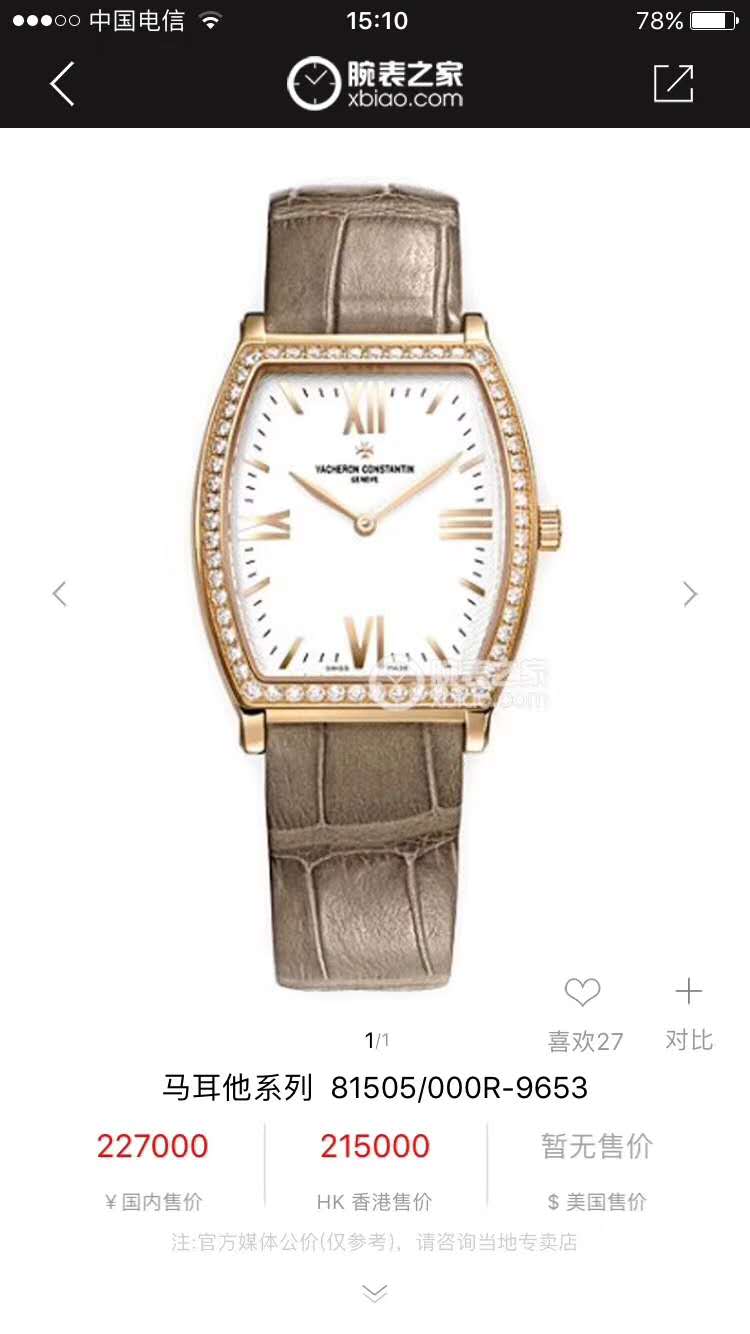Add this watch to 对比 comparison

click(x=688, y=993)
